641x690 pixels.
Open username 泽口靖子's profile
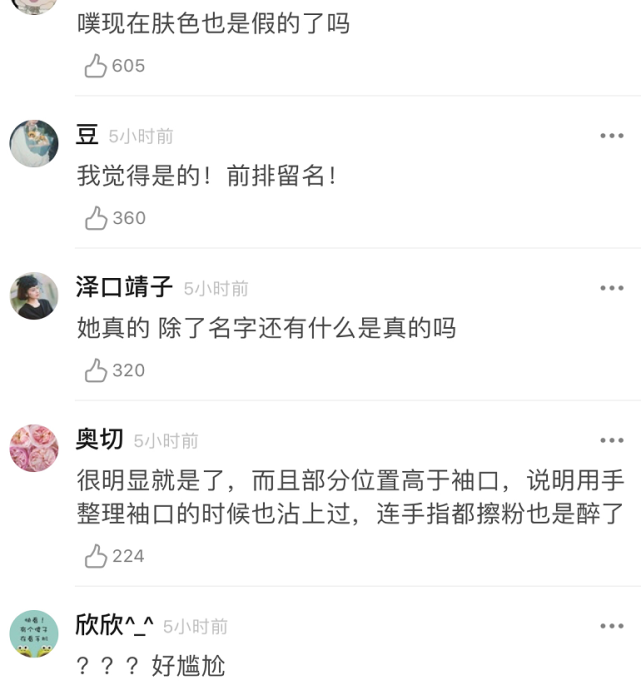pos(124,288)
